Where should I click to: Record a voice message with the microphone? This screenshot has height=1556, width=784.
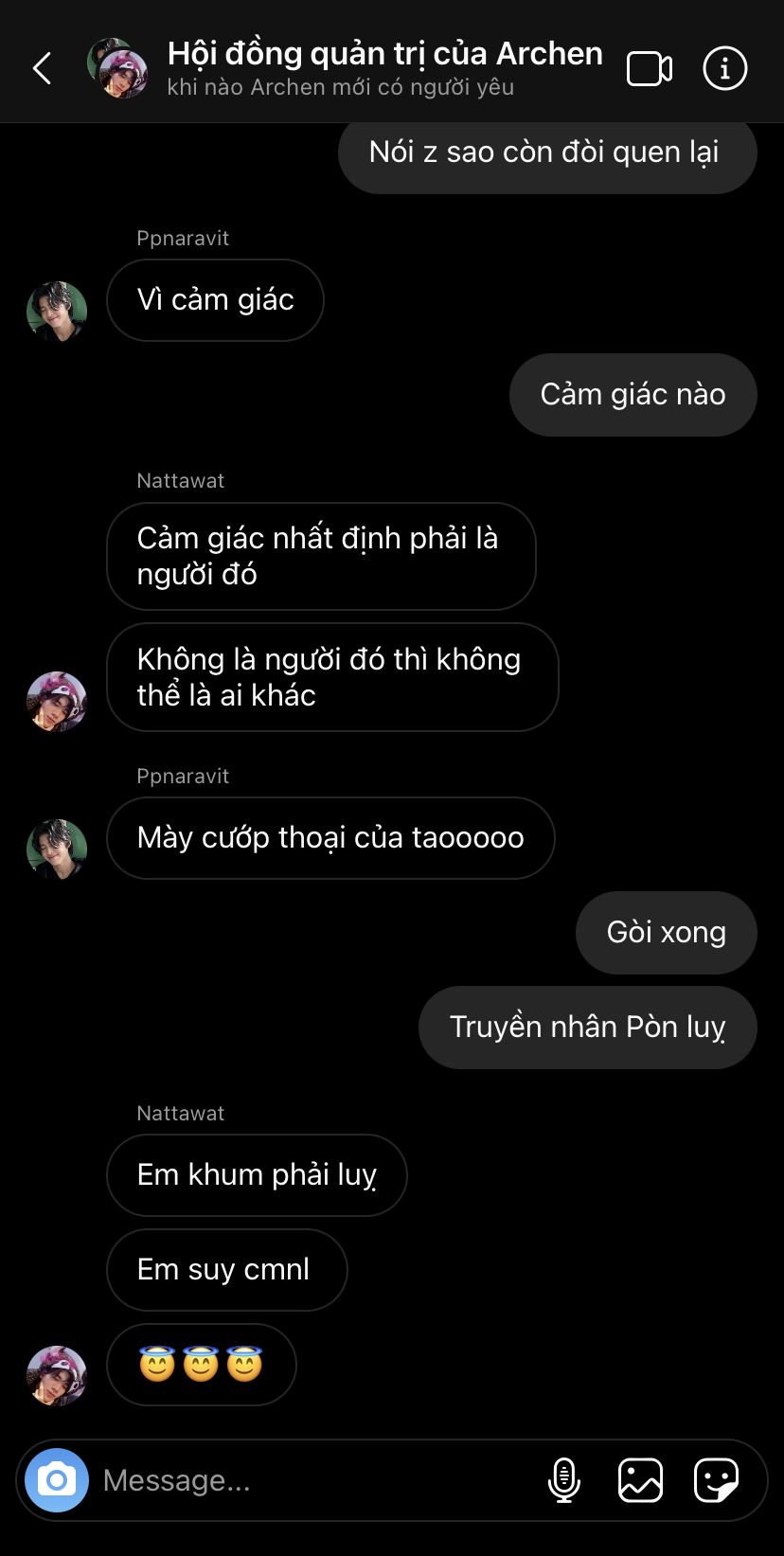coord(564,1480)
